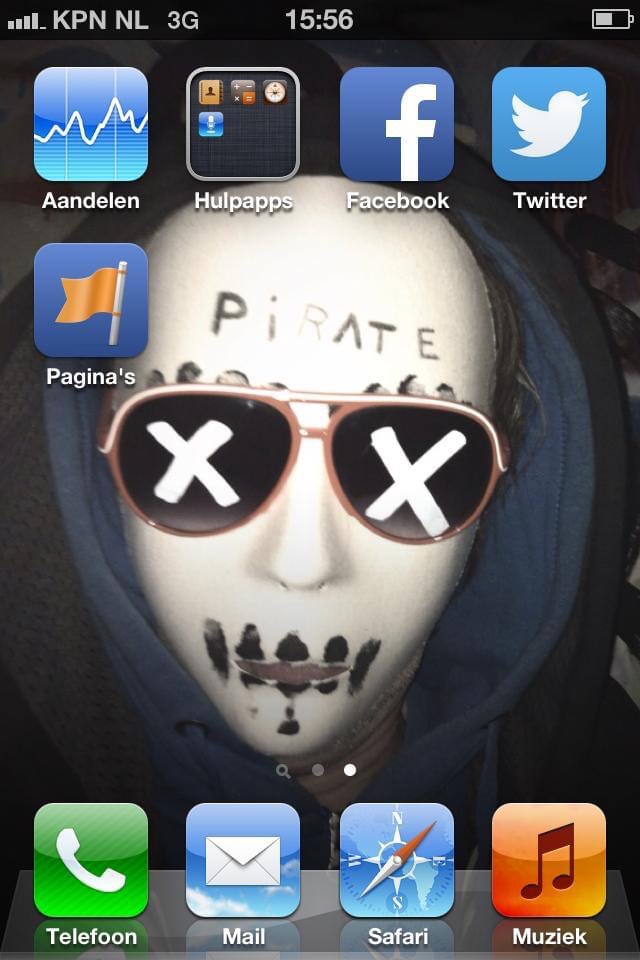
Task: Open the Aandelen stocks app
Action: pos(91,124)
